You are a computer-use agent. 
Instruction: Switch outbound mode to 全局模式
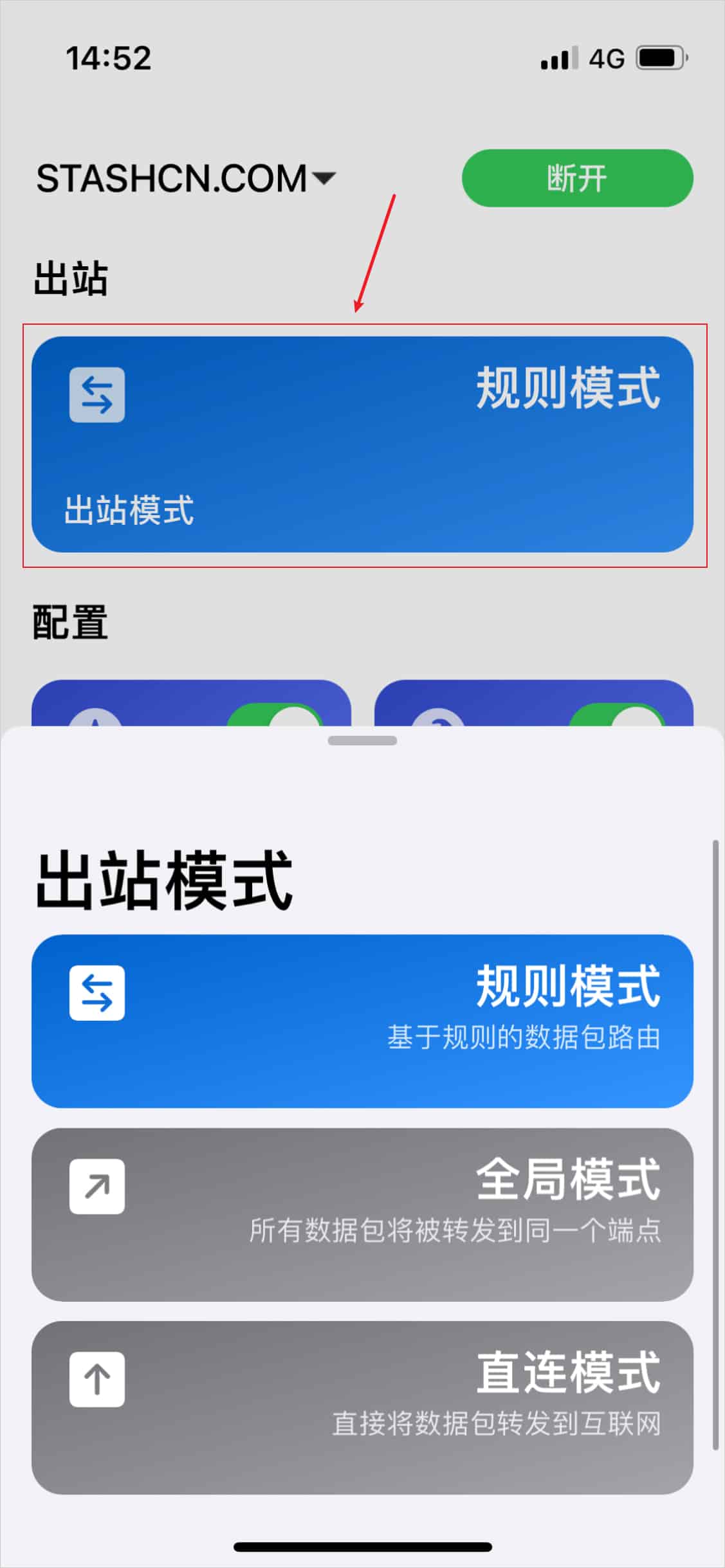(362, 1214)
